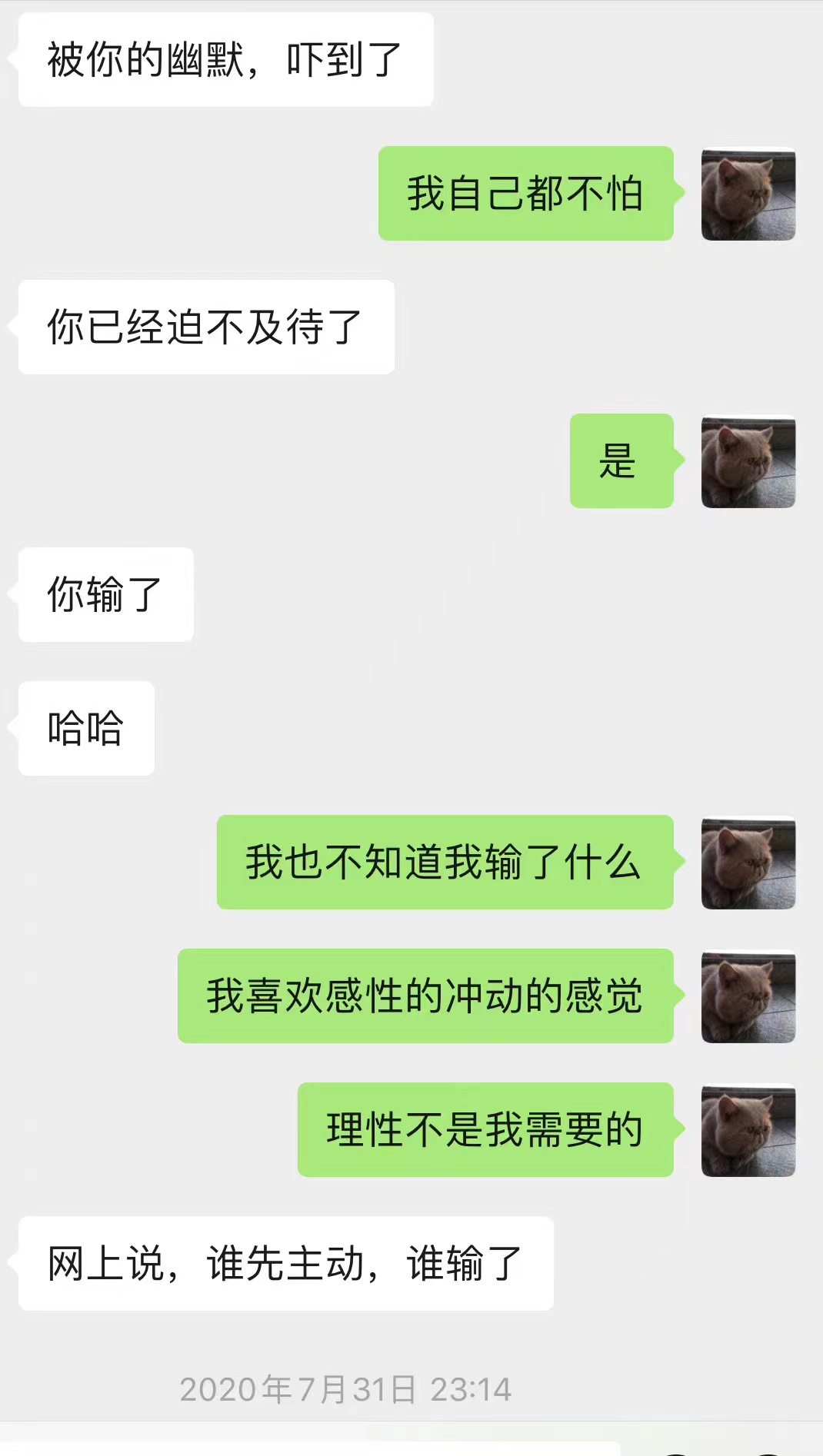
Task: Tap the green bubble '我自己都不怕'
Action: [526, 194]
